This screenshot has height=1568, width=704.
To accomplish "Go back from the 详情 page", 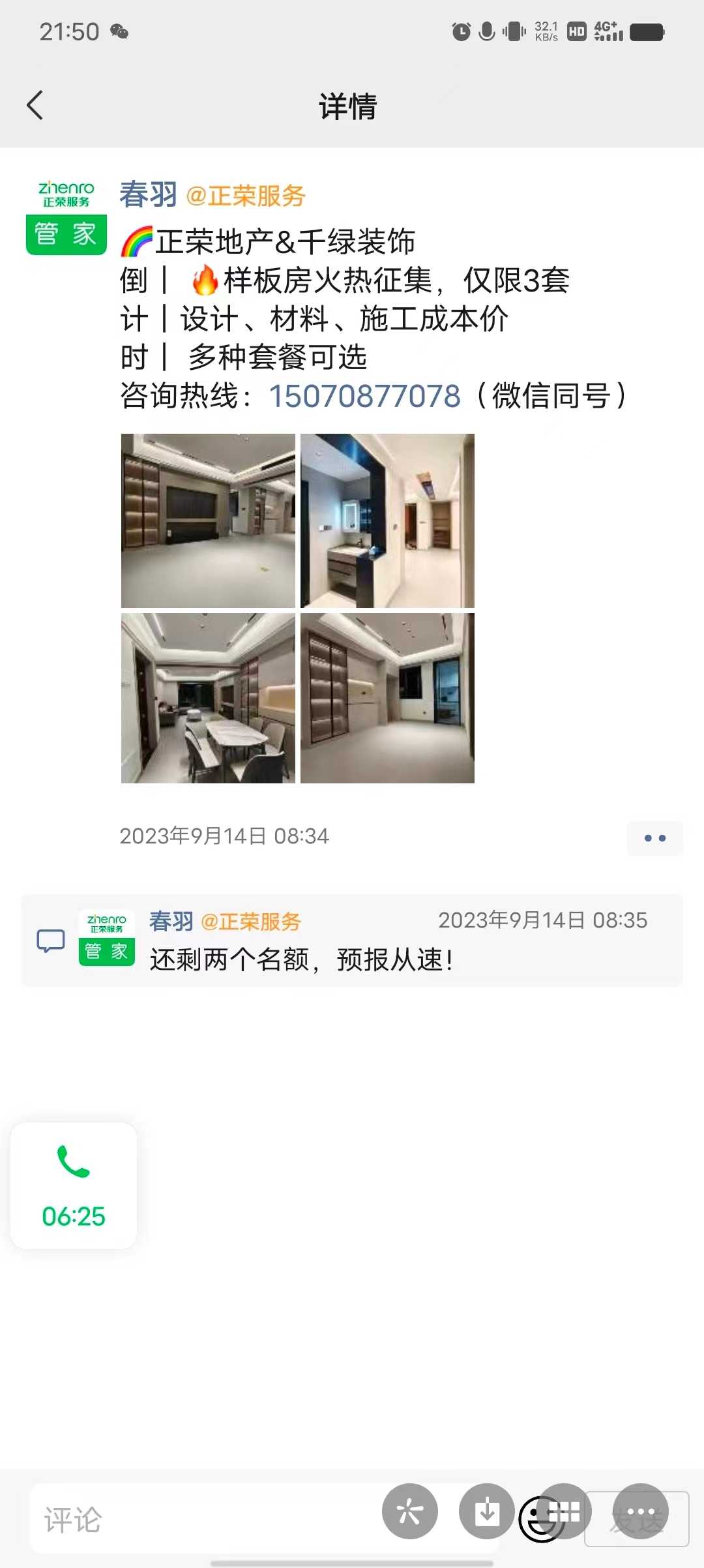I will pos(35,106).
